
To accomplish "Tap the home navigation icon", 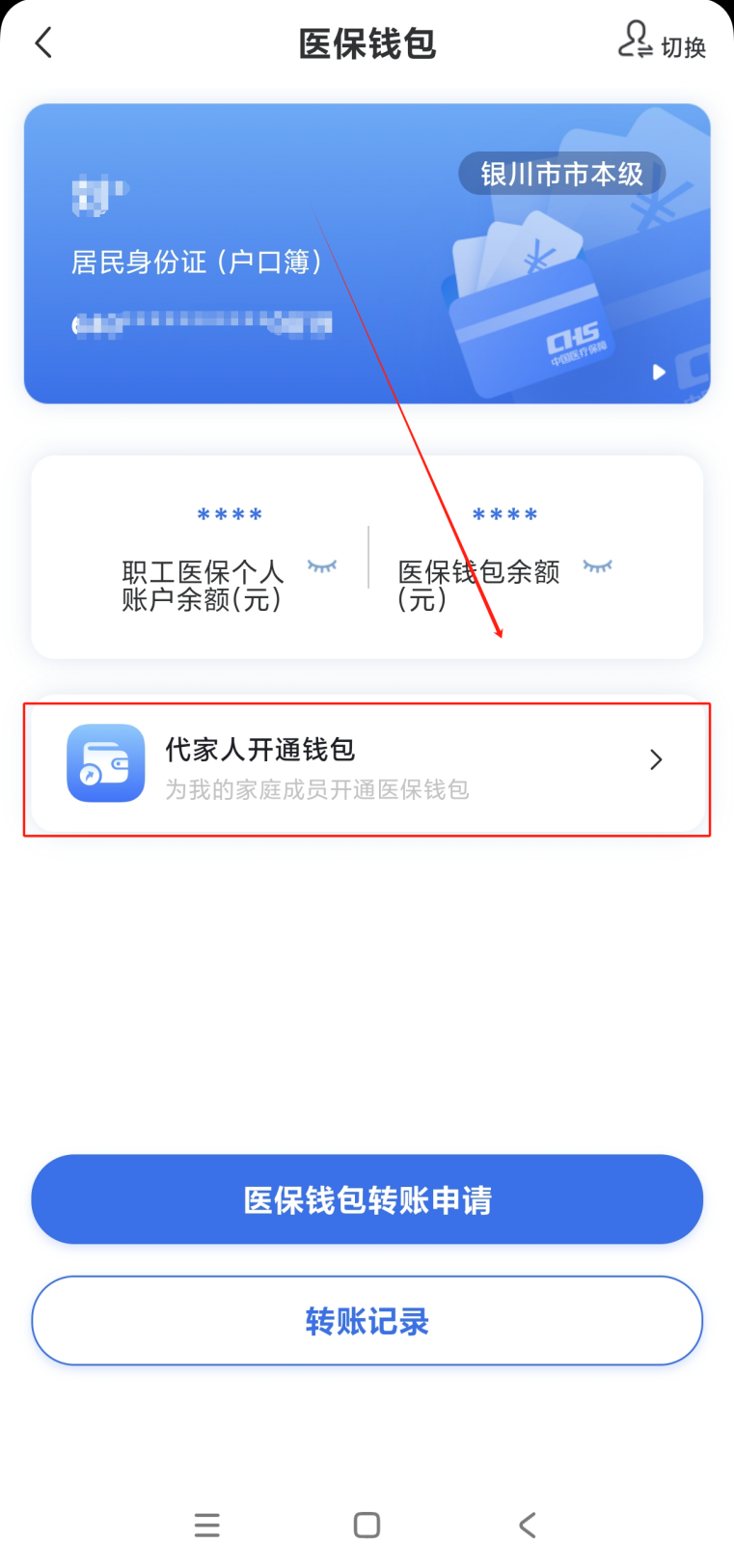I will (366, 1525).
